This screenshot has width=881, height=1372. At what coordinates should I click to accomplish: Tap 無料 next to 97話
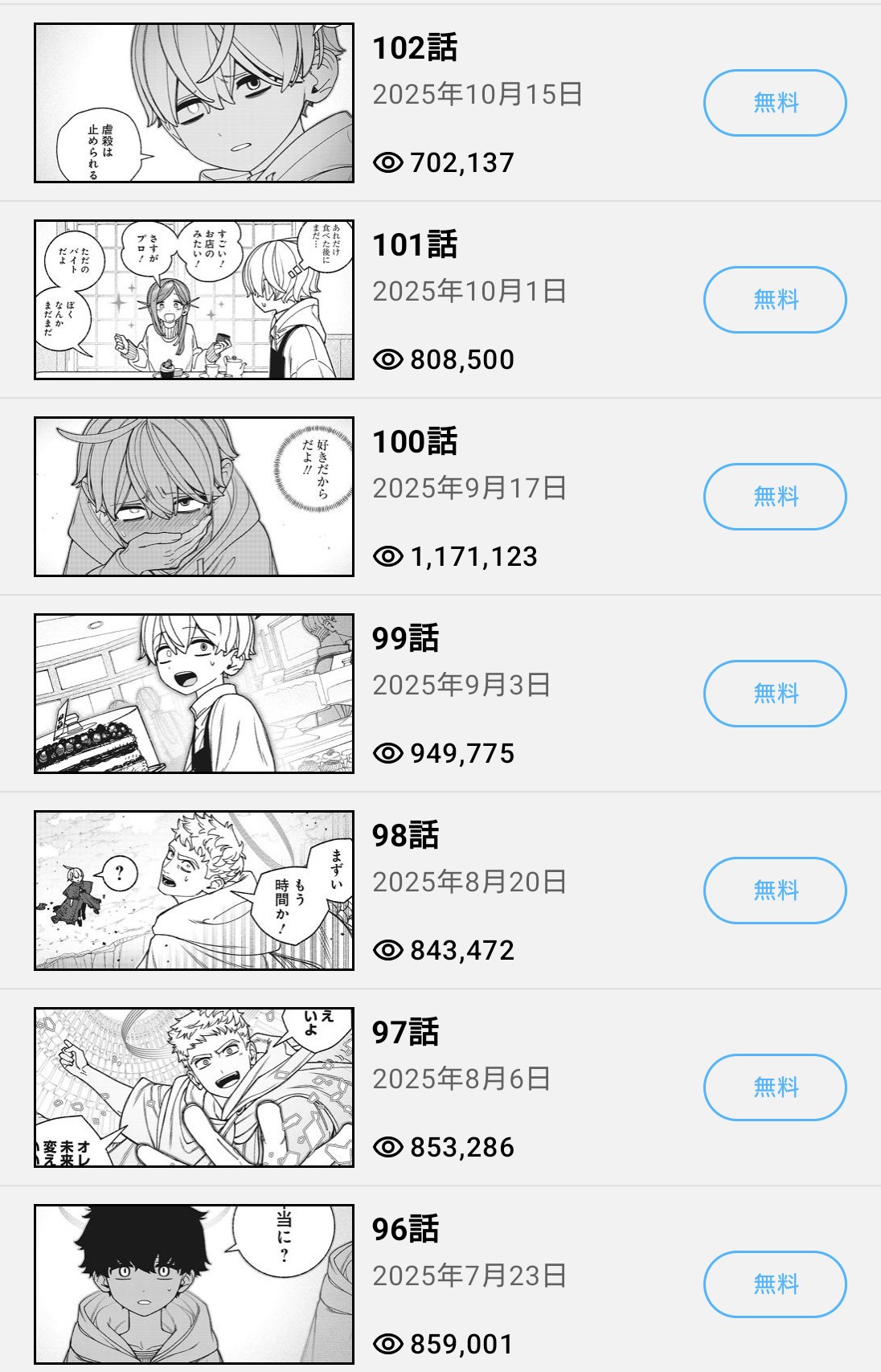(x=775, y=1087)
